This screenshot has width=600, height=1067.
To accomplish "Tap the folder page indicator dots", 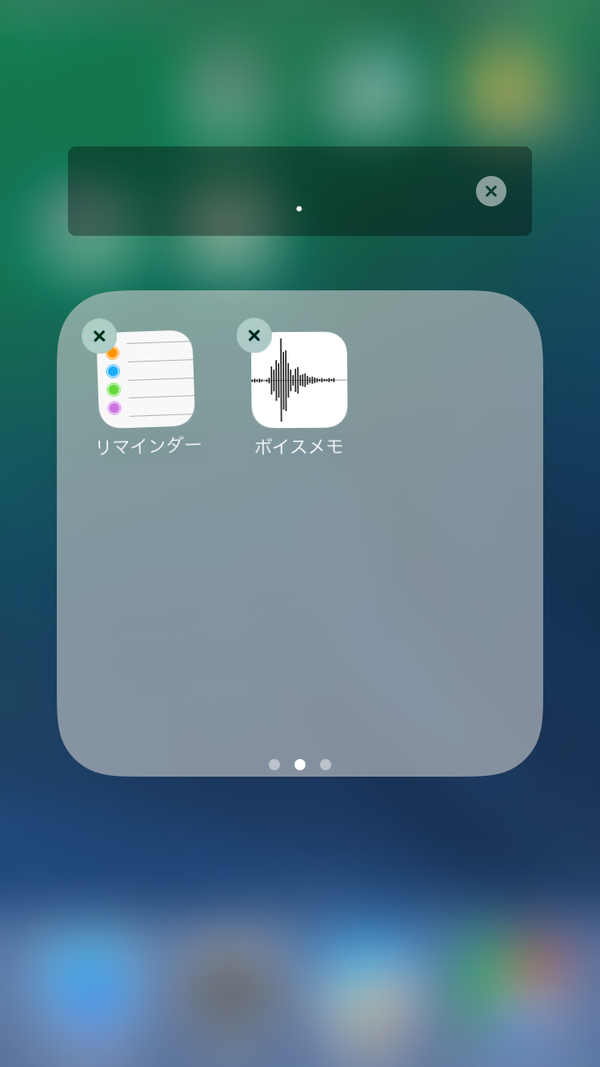I will (300, 764).
